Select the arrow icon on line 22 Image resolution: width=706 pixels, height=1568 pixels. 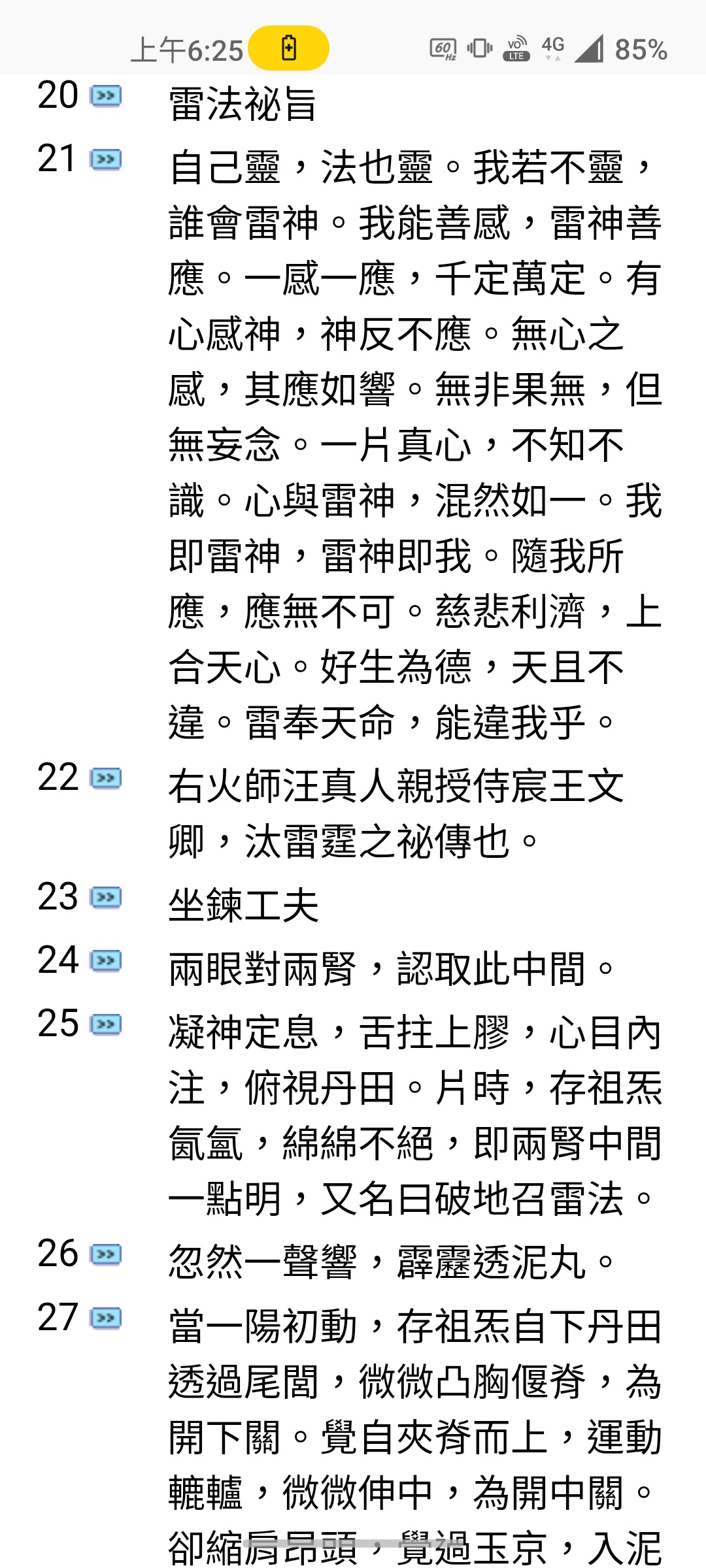point(105,778)
